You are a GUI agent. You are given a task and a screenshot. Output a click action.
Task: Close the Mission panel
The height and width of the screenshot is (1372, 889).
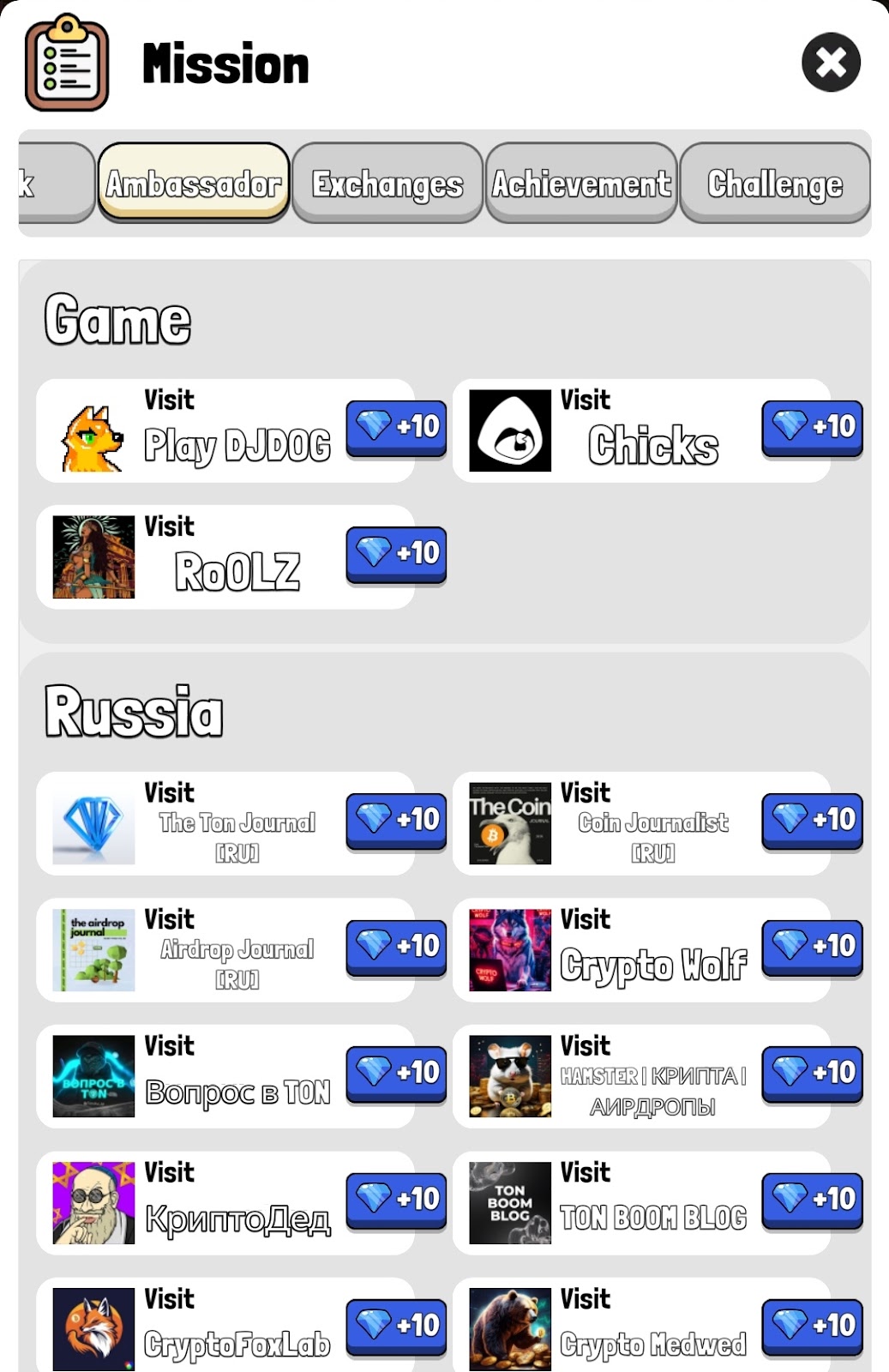click(x=831, y=63)
